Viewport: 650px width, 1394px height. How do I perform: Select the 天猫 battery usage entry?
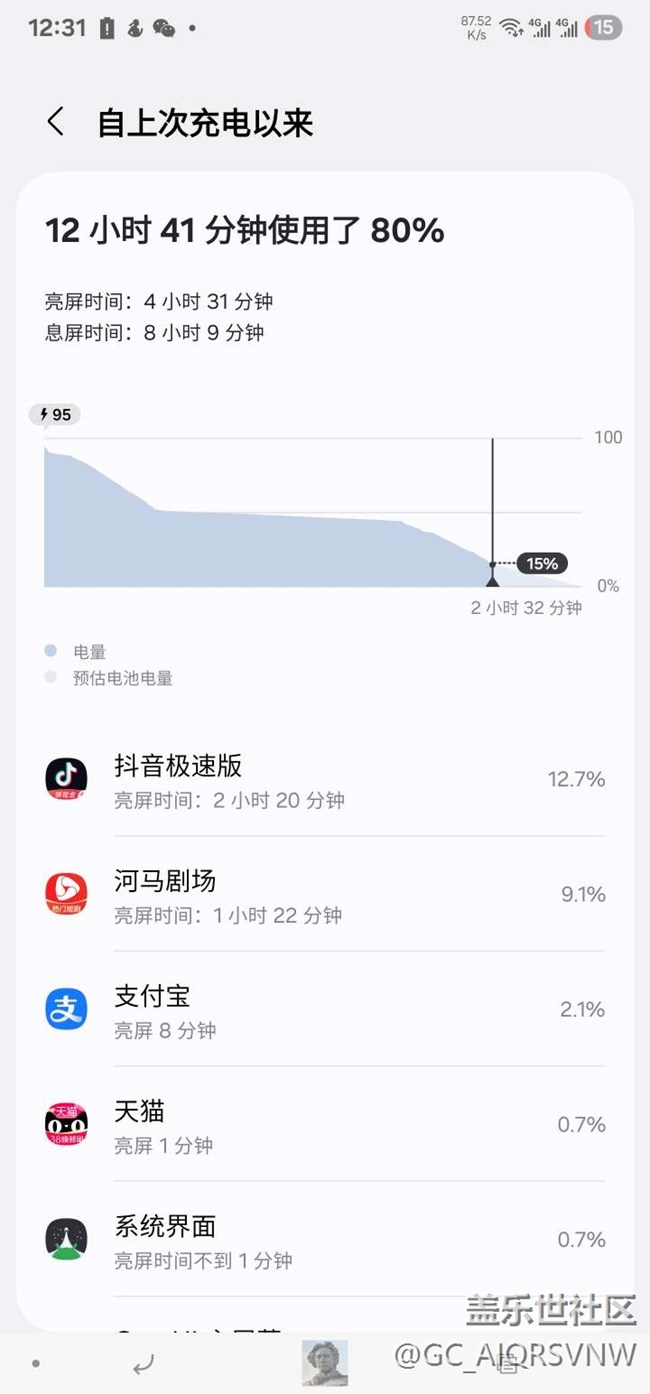point(325,1125)
